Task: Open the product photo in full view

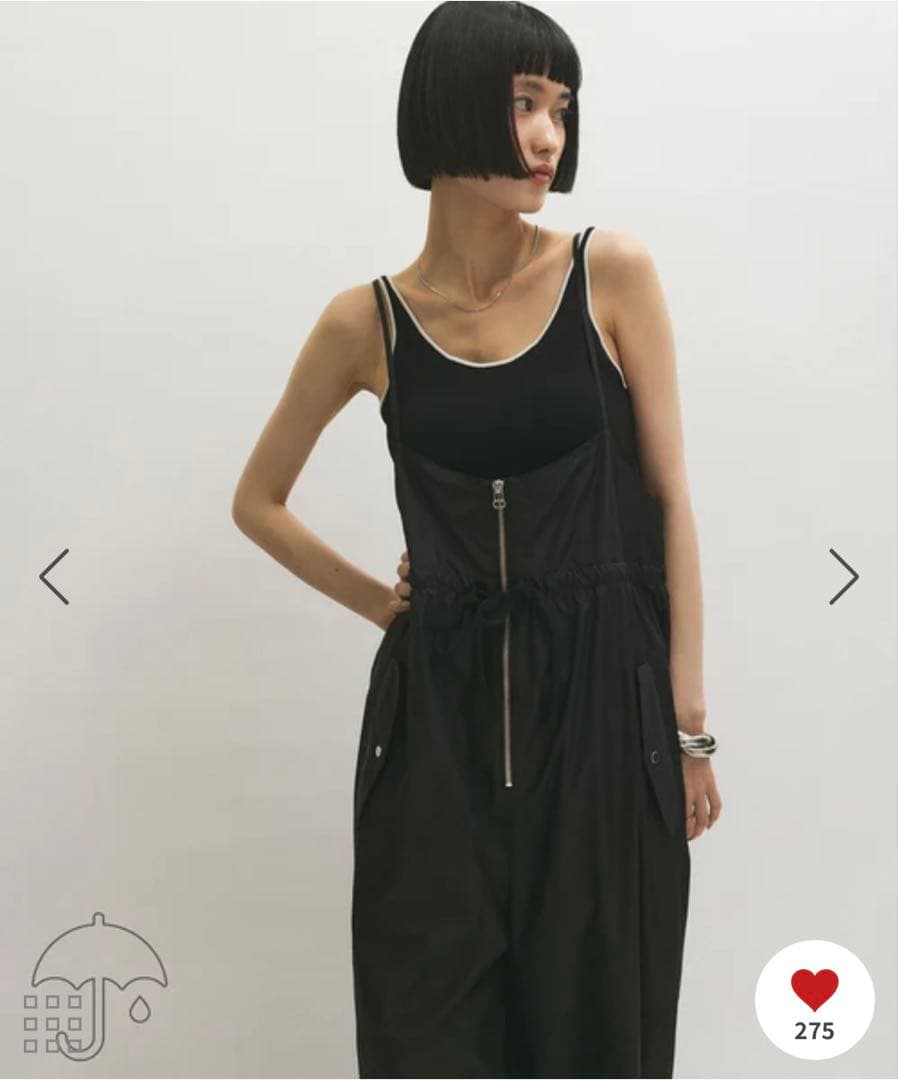Action: [450, 500]
